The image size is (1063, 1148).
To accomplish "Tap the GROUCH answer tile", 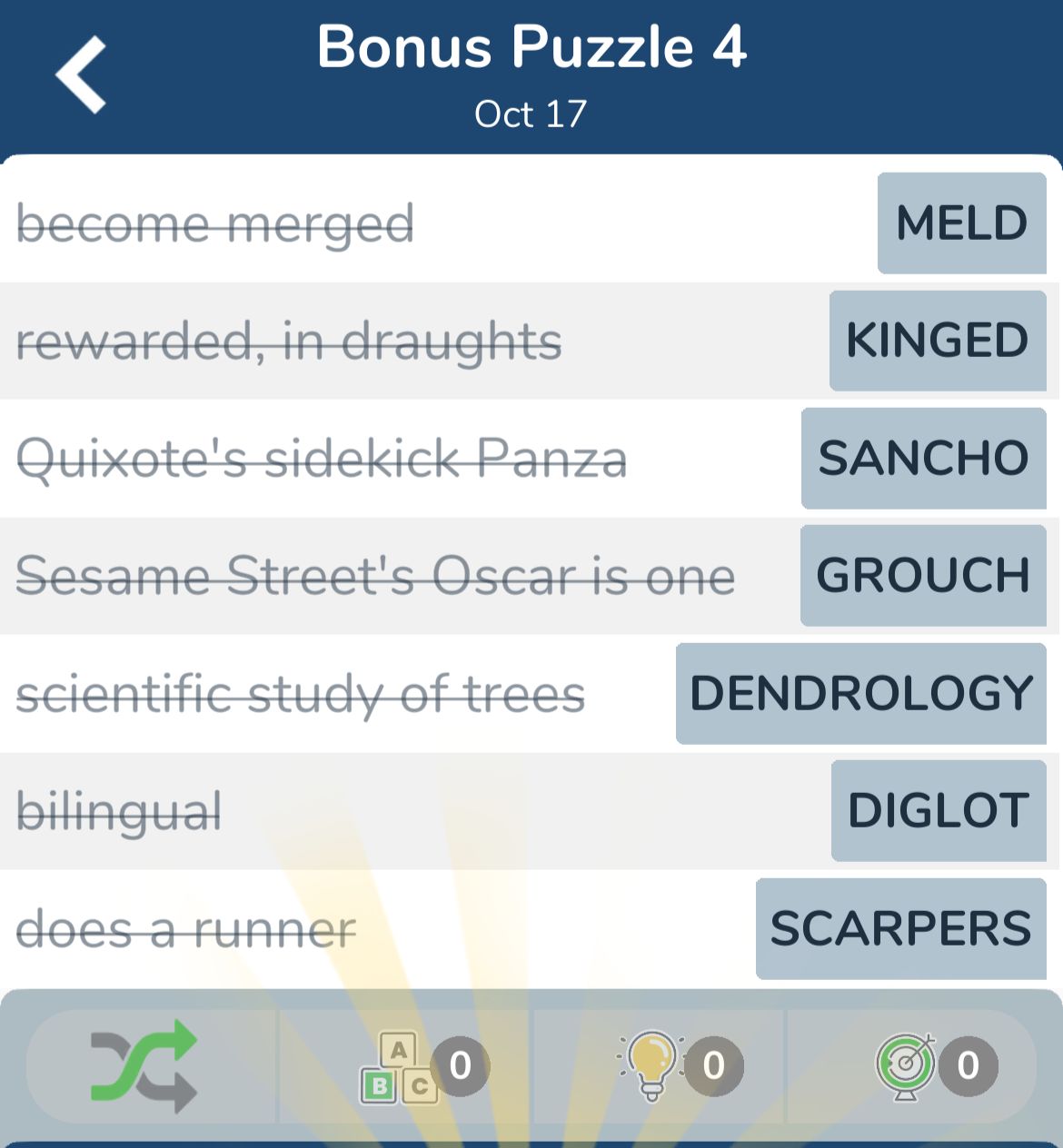I will 922,575.
